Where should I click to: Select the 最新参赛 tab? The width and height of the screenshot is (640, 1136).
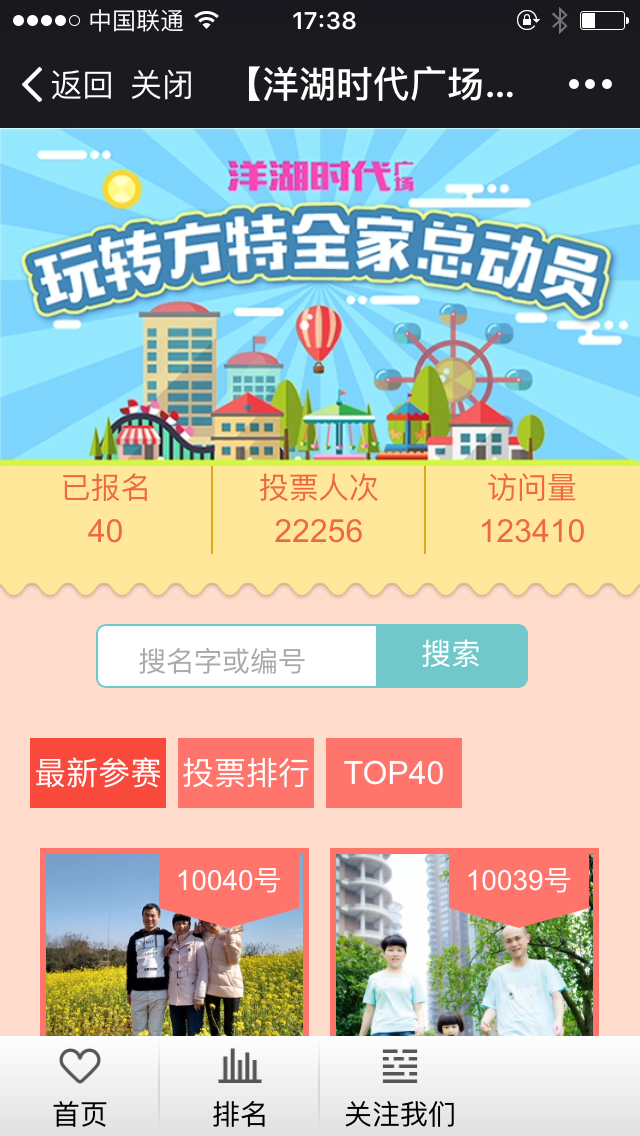[98, 773]
